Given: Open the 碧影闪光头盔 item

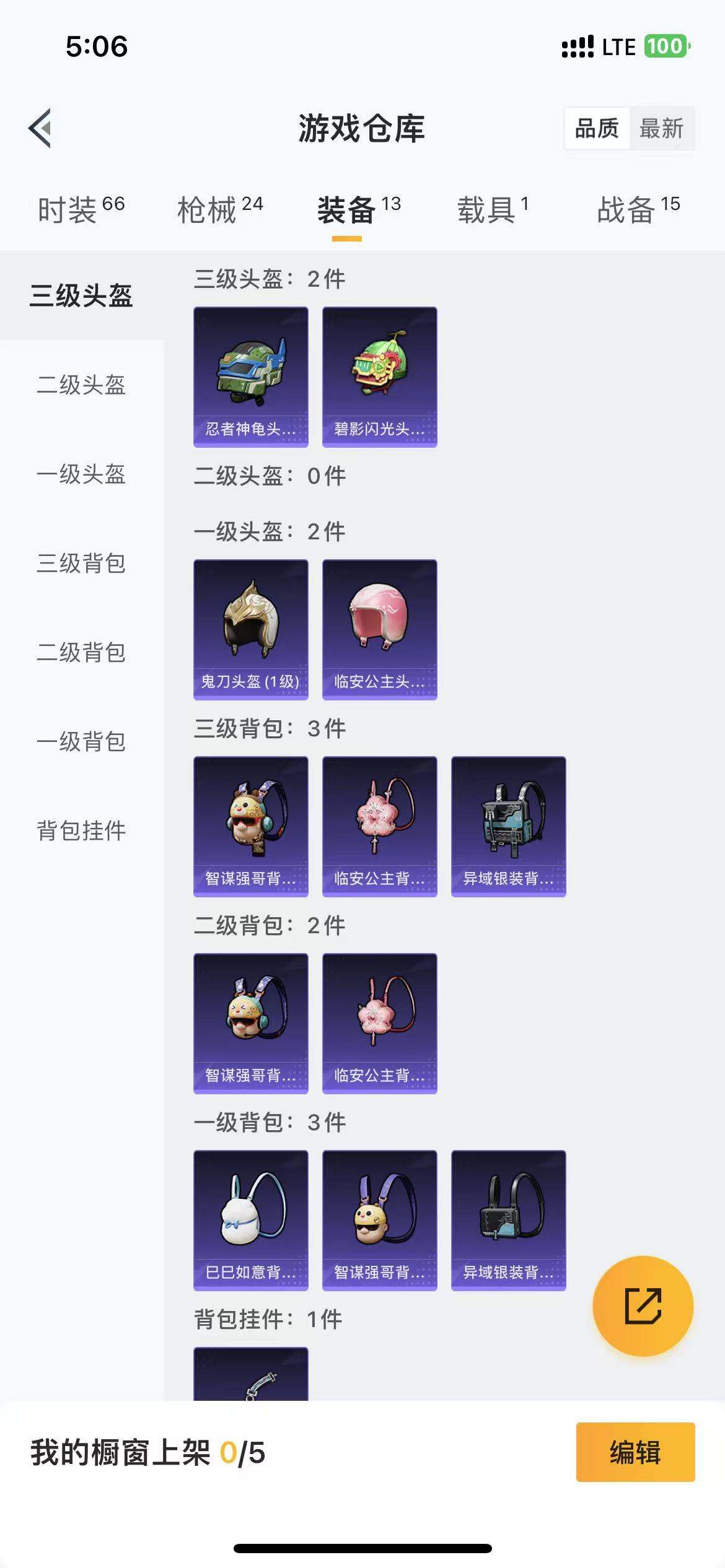Looking at the screenshot, I should pos(380,377).
